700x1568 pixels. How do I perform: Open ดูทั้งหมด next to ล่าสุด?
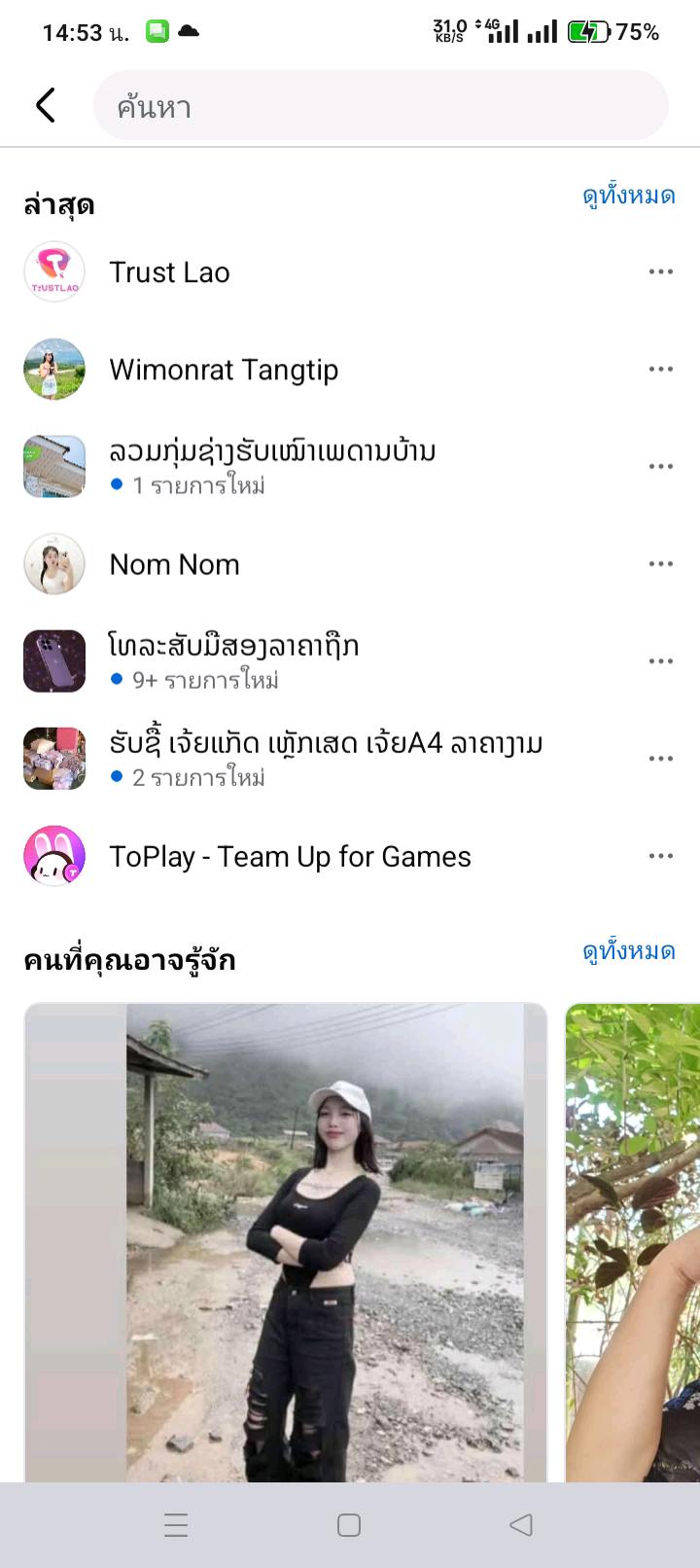[x=628, y=196]
